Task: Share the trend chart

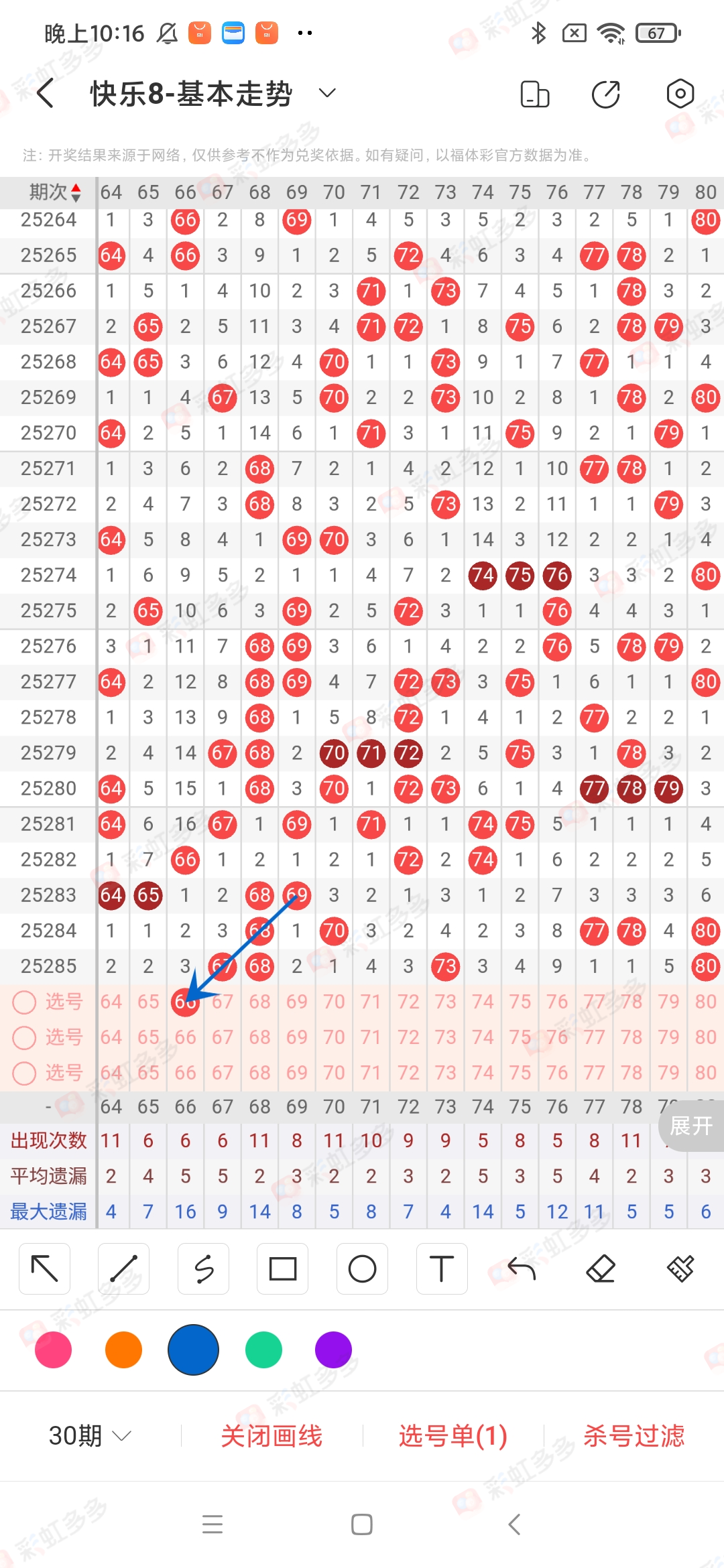Action: click(606, 93)
